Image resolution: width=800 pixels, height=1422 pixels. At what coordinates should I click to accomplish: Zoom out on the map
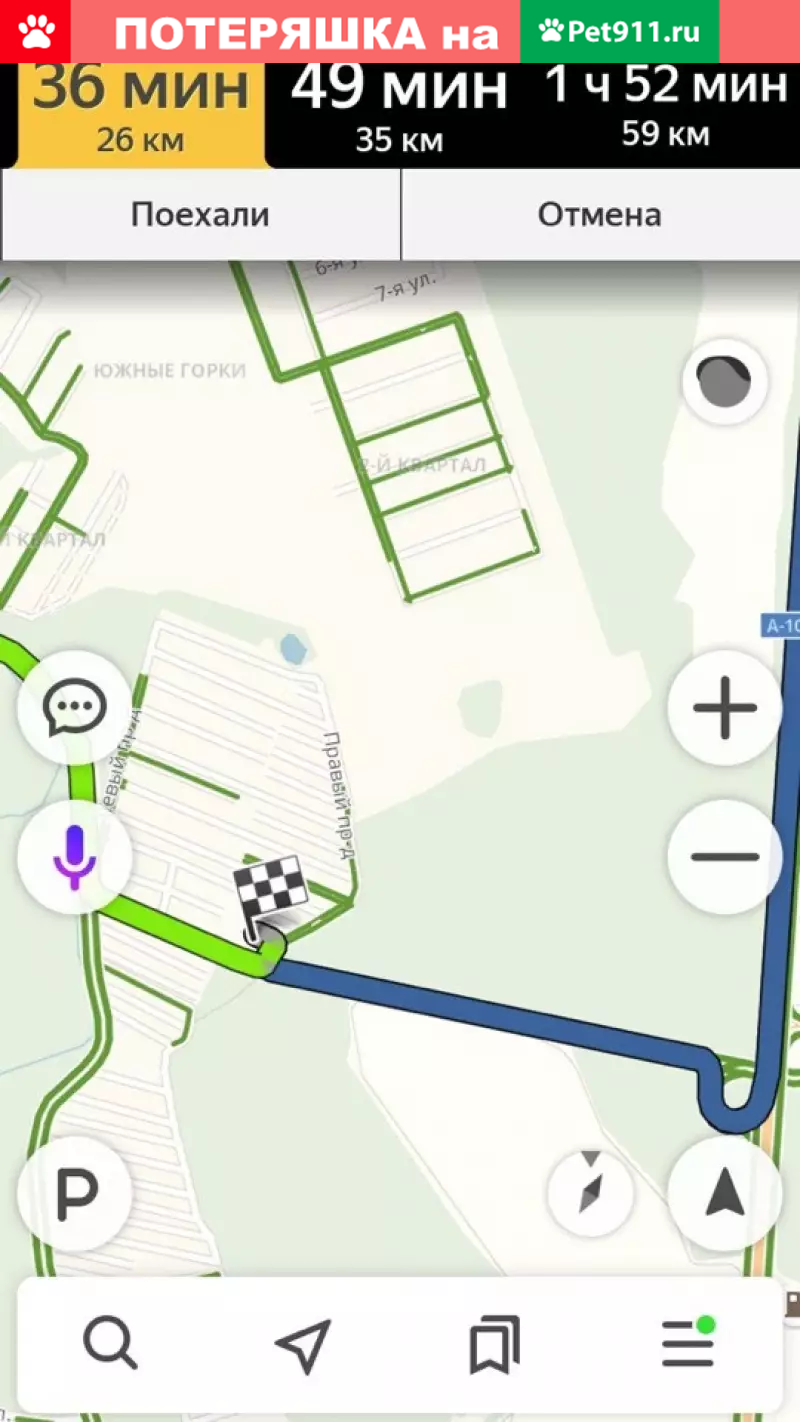click(x=725, y=857)
